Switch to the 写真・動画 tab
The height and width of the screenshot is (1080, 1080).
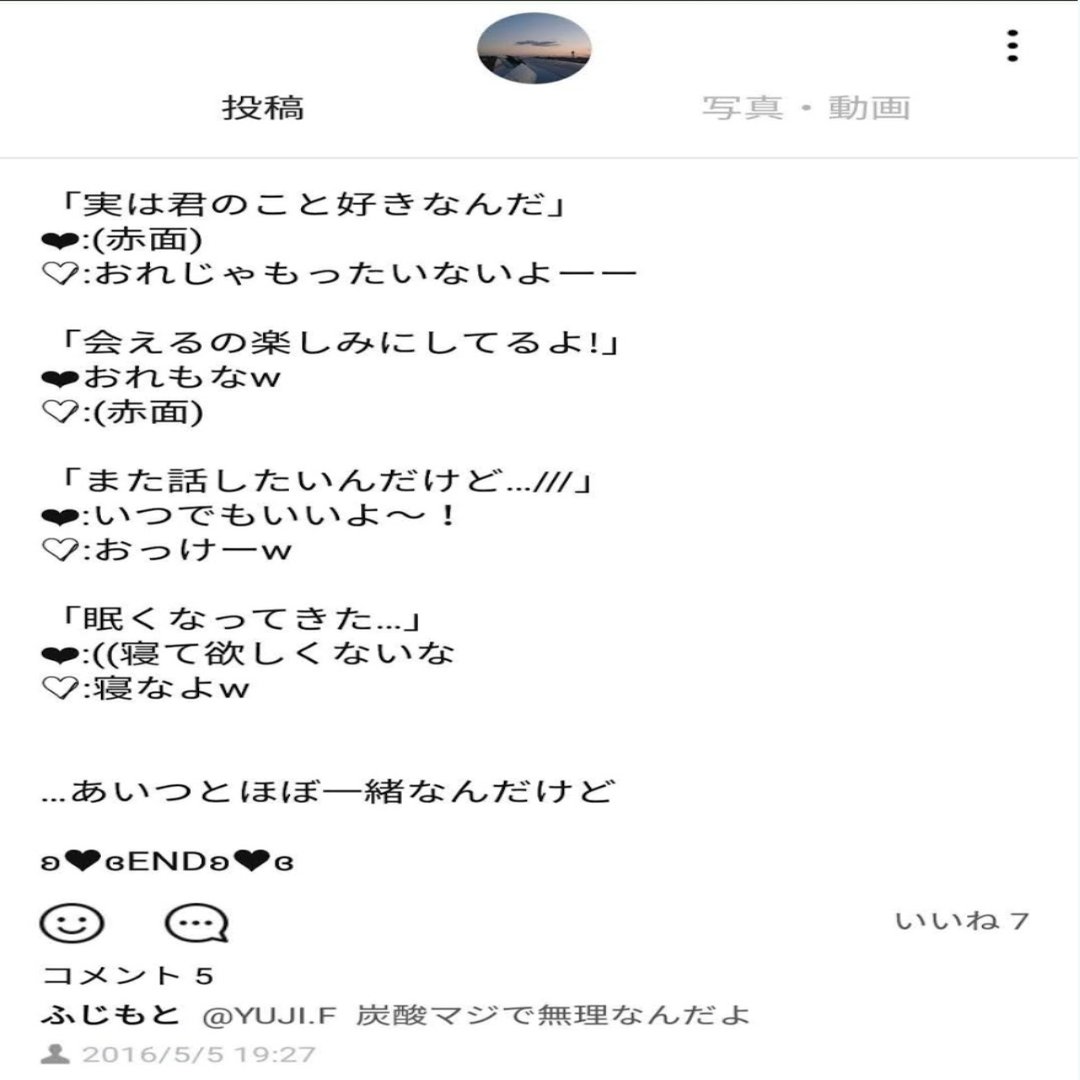coord(805,108)
